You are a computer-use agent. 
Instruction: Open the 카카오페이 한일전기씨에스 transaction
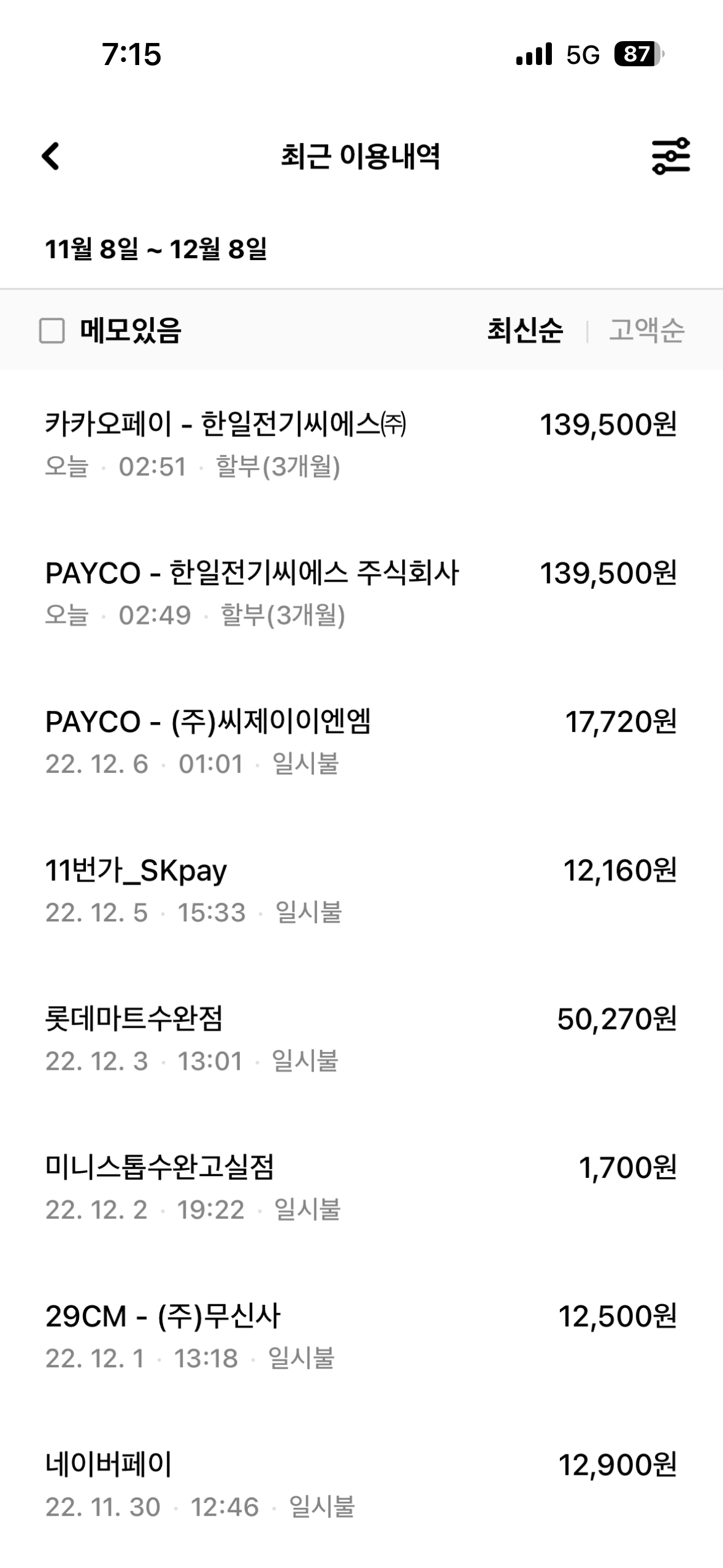point(361,445)
